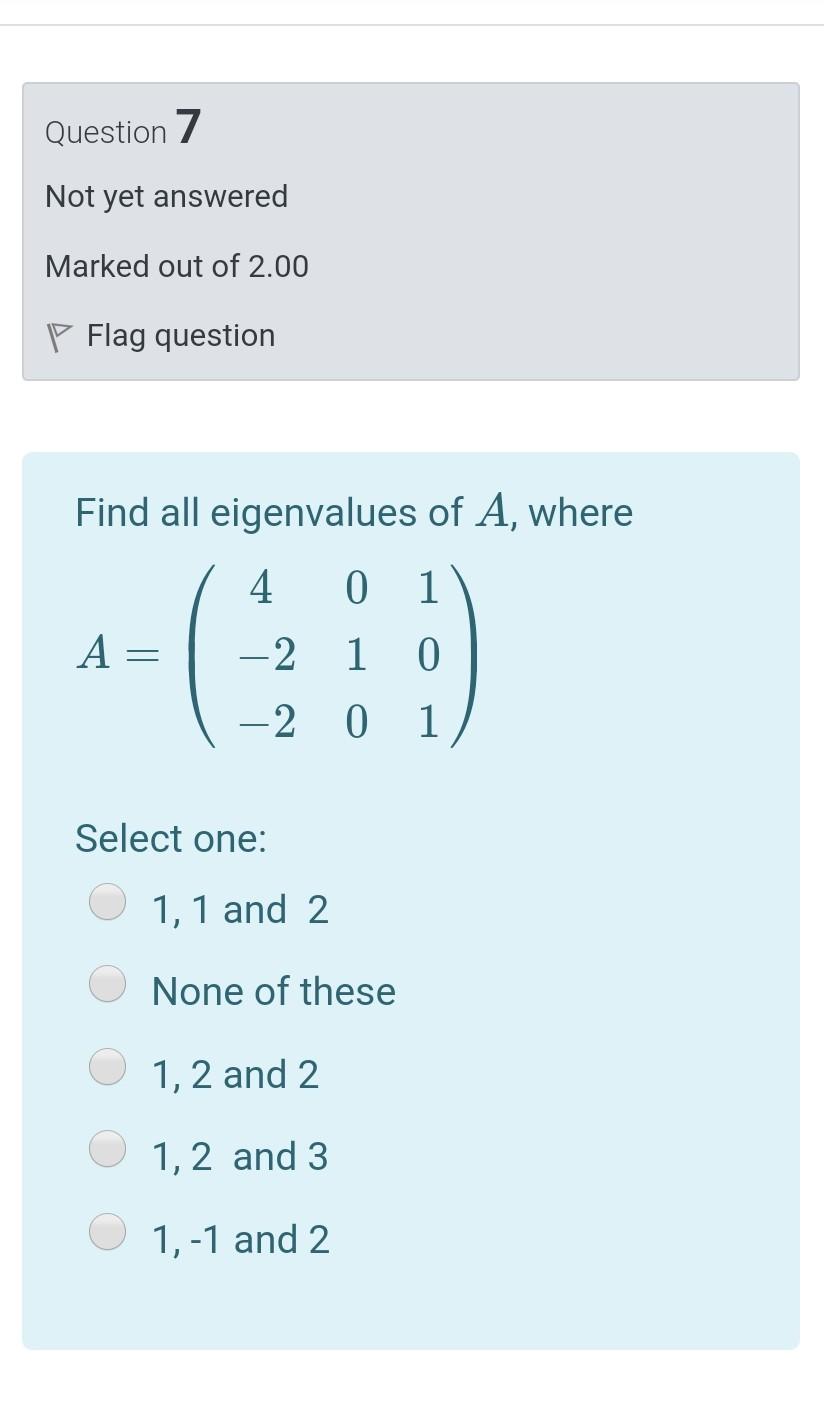Pick the answer '1, 2 and 2'

(108, 1066)
